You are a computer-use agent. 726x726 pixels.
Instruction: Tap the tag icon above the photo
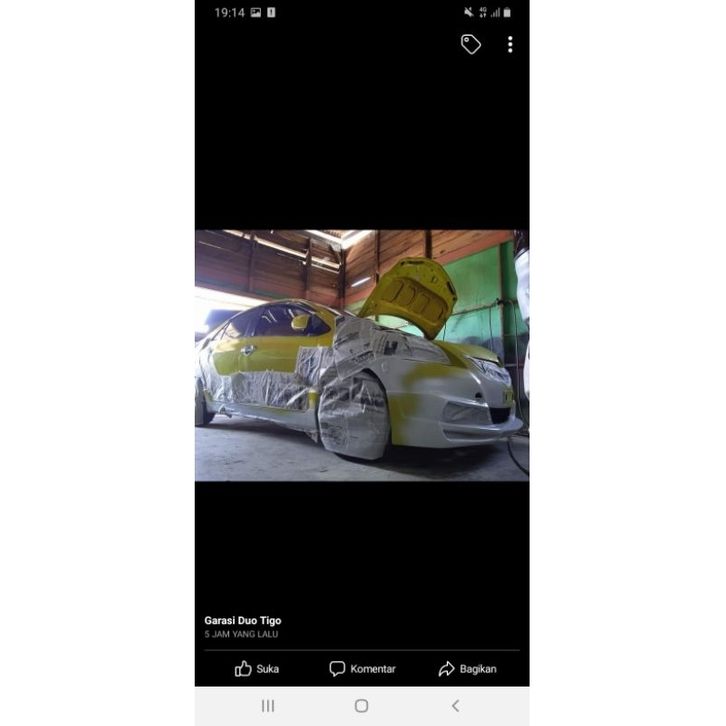tap(470, 44)
